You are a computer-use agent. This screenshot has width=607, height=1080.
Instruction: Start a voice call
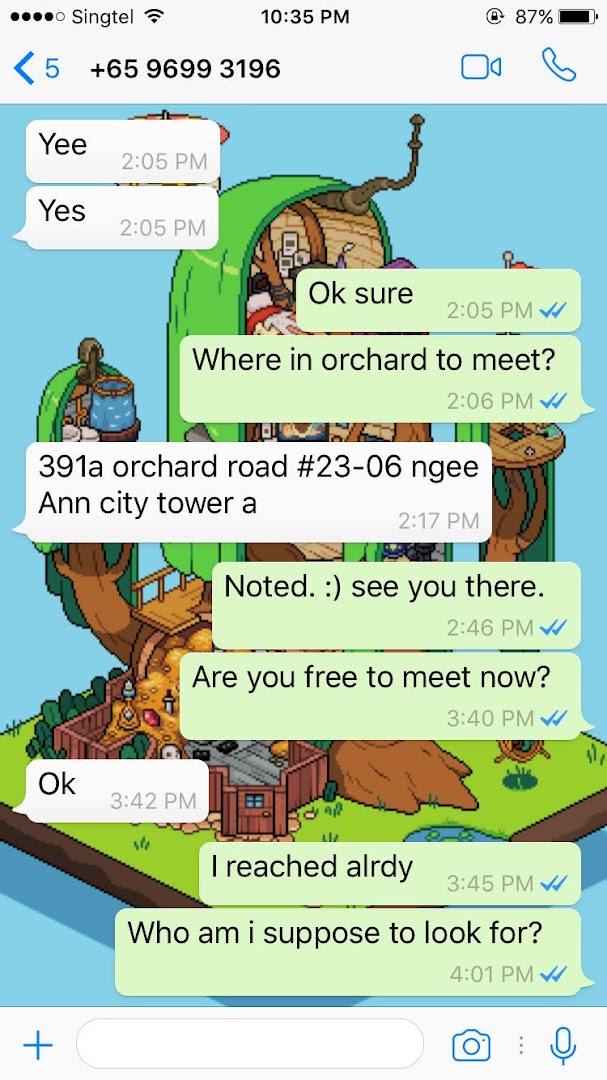pyautogui.click(x=559, y=67)
